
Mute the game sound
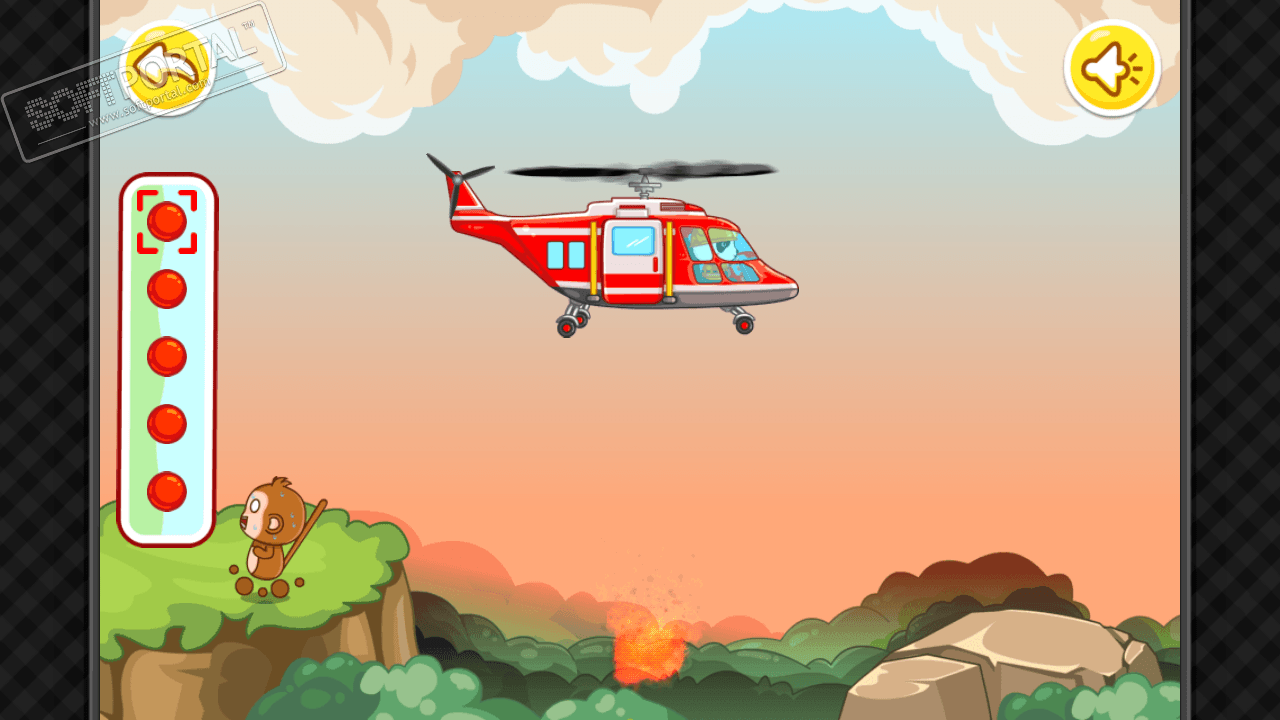[x=1112, y=68]
